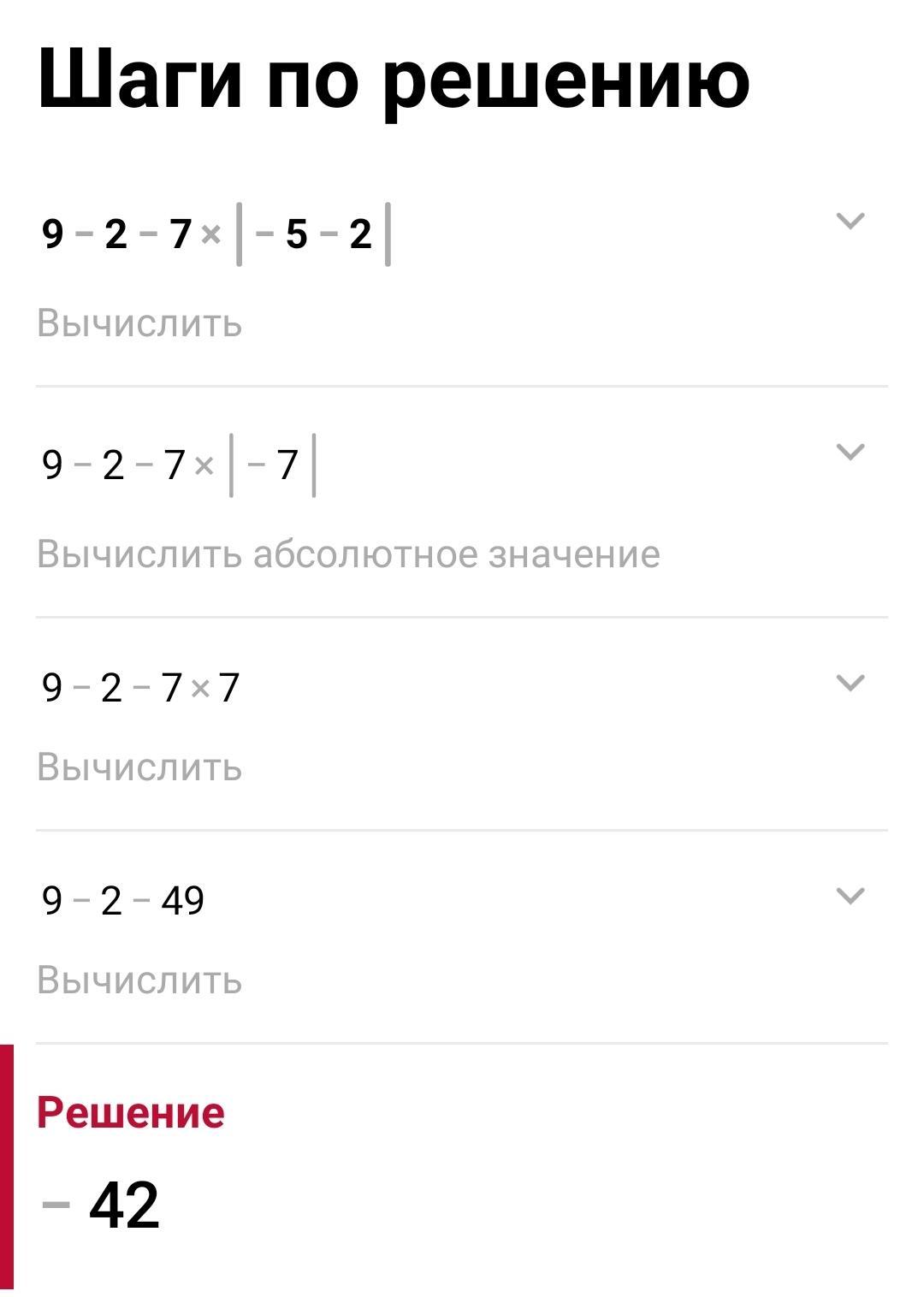Expand the step 9 − 2 − 7 × 7
Screen dimensions: 924x1297
(850, 683)
